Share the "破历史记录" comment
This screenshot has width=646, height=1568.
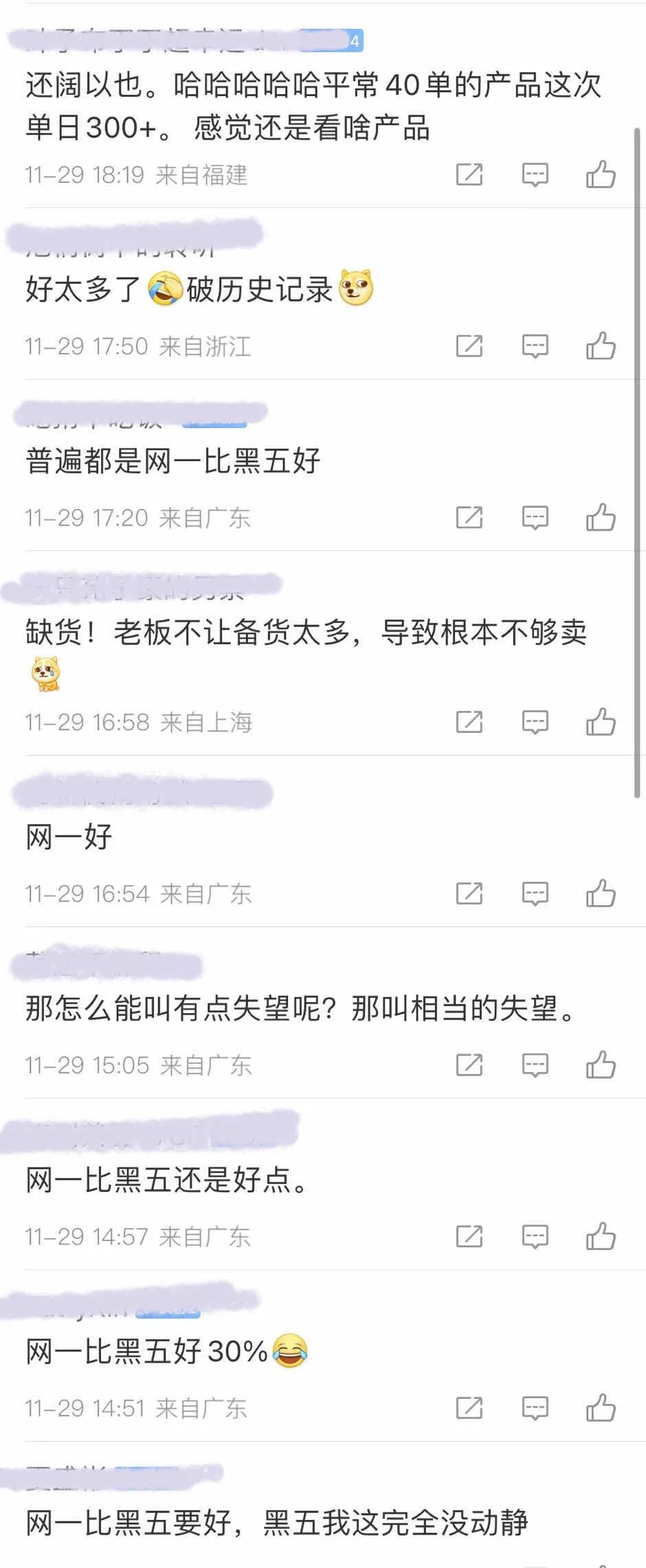[x=469, y=346]
